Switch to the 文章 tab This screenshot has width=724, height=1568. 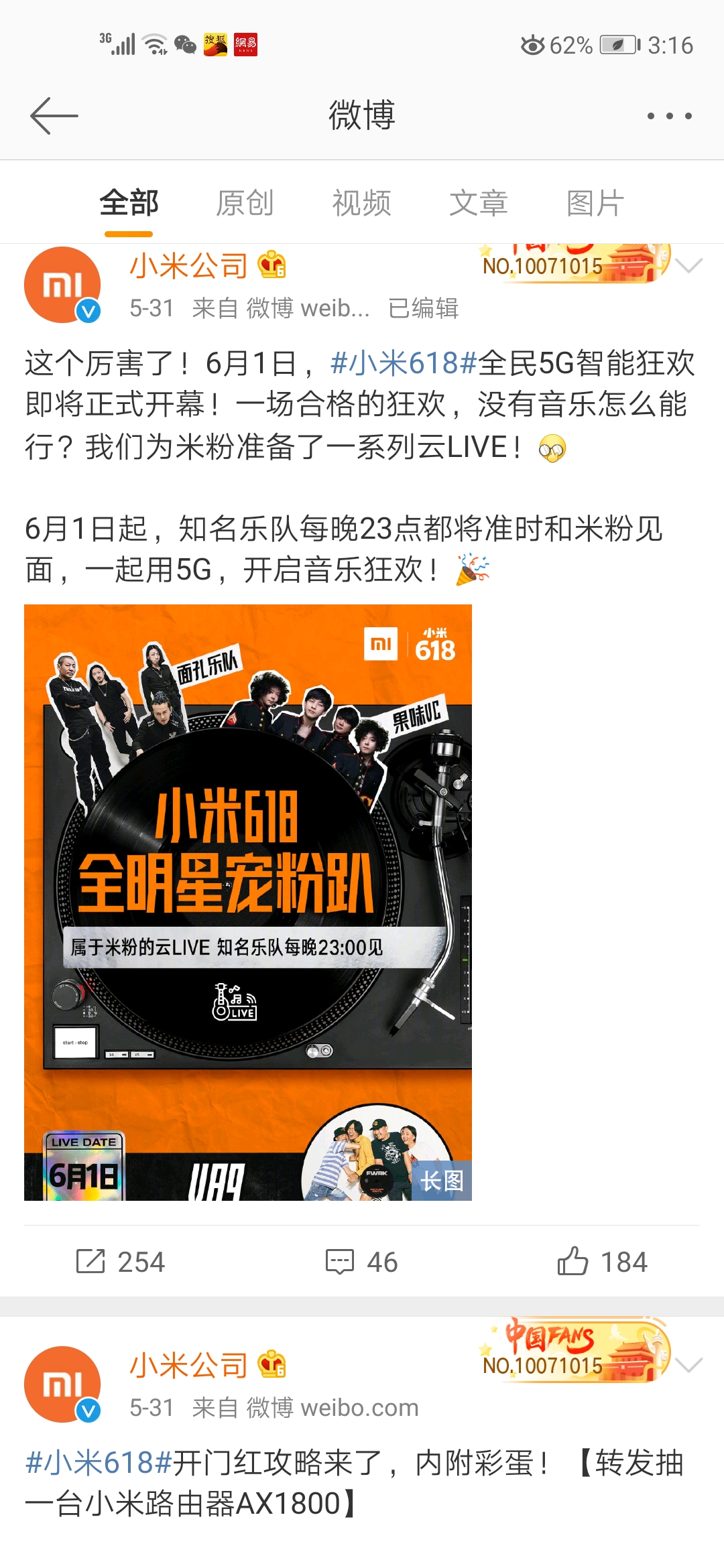pos(479,203)
